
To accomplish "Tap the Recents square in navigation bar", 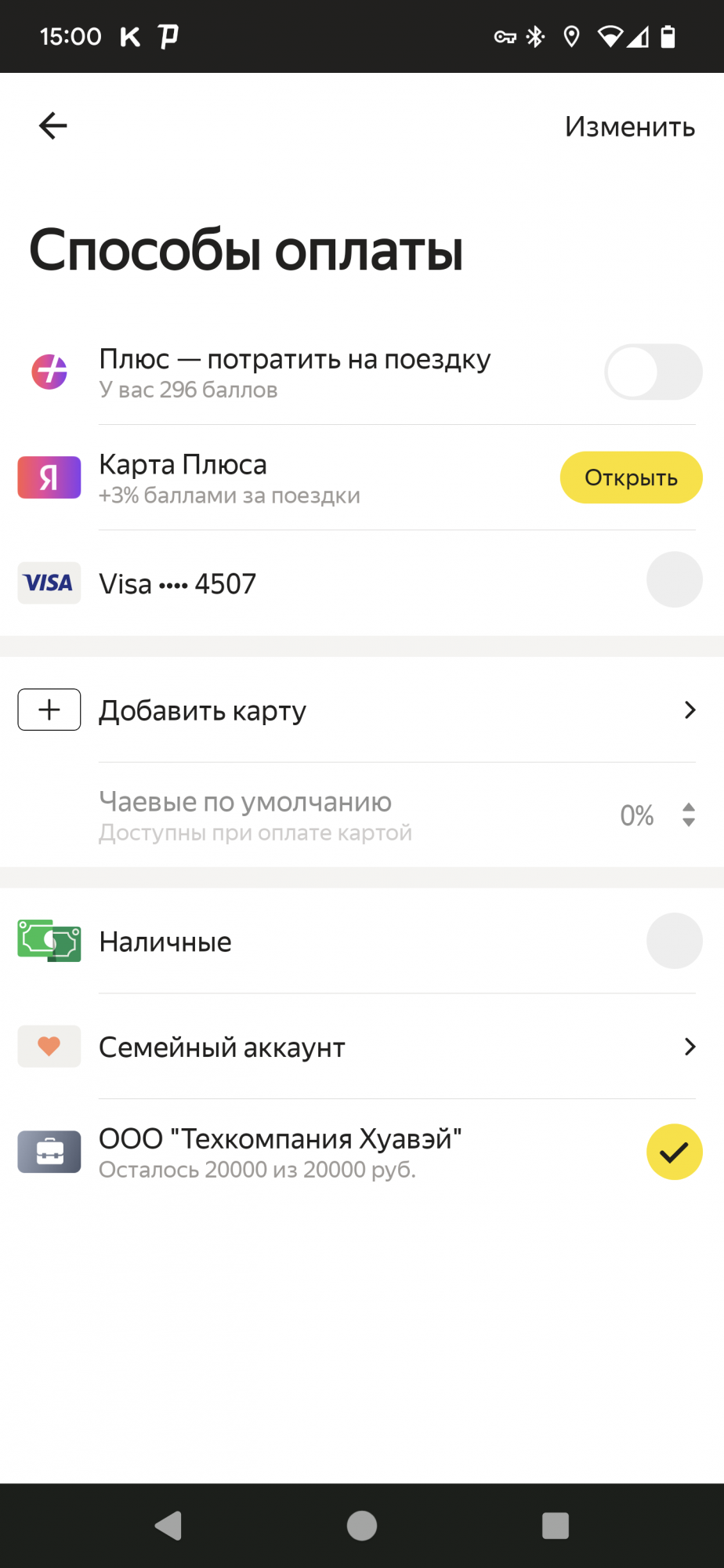I will (x=555, y=1525).
